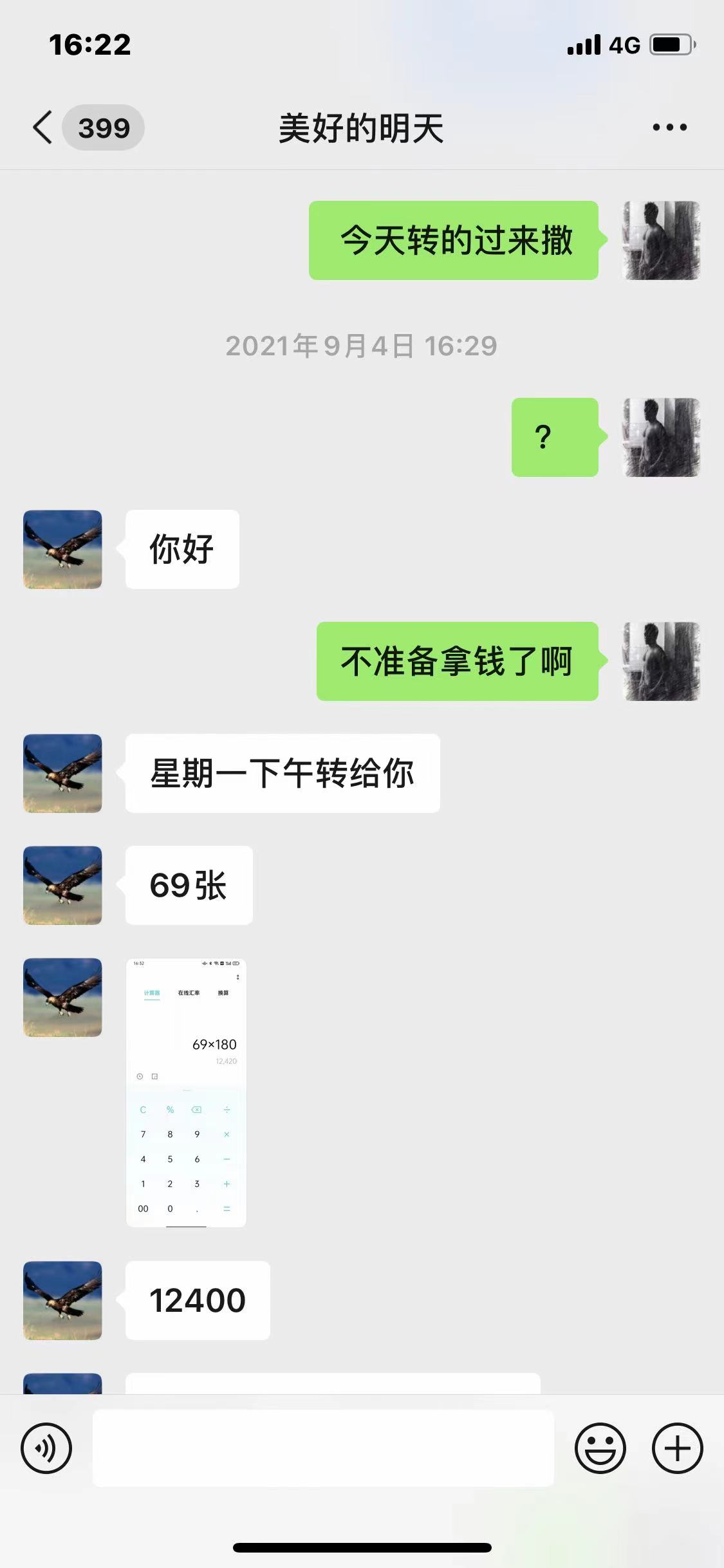Open the emoji sticker panel

600,1448
